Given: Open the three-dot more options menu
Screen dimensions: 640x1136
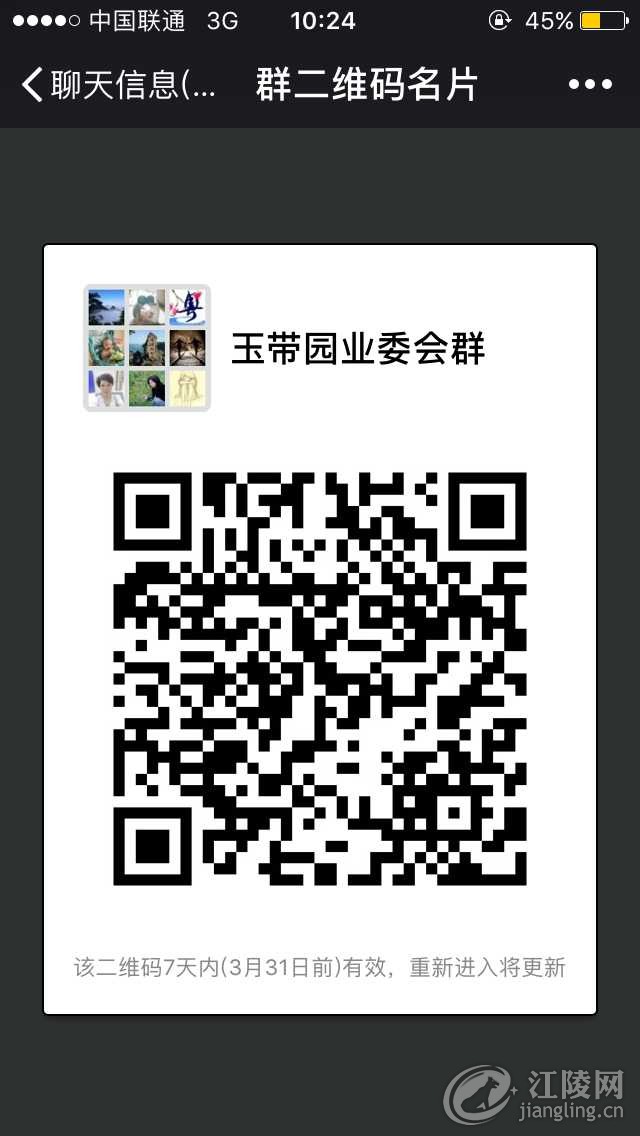Looking at the screenshot, I should coord(590,85).
